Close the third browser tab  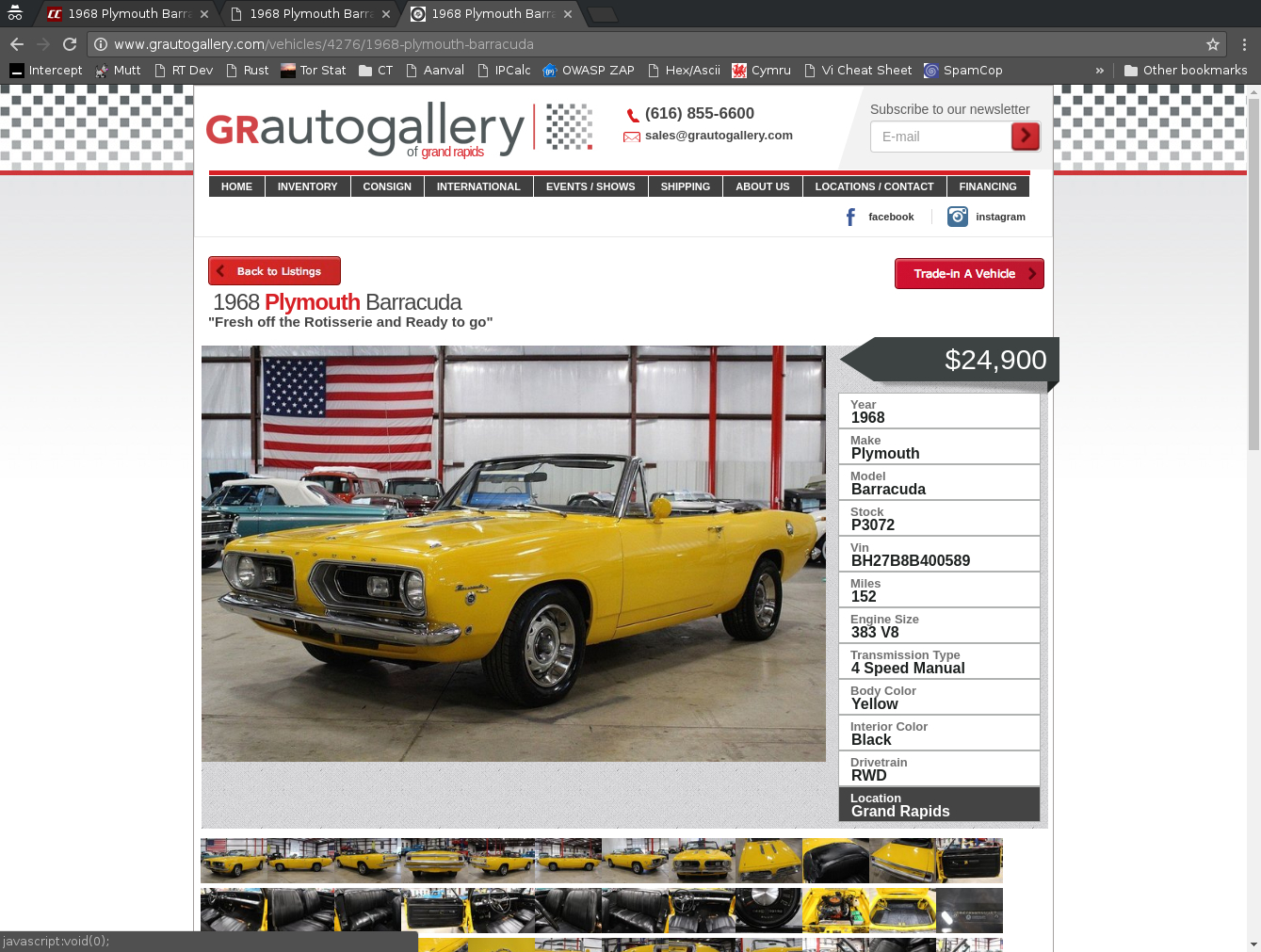pos(568,14)
